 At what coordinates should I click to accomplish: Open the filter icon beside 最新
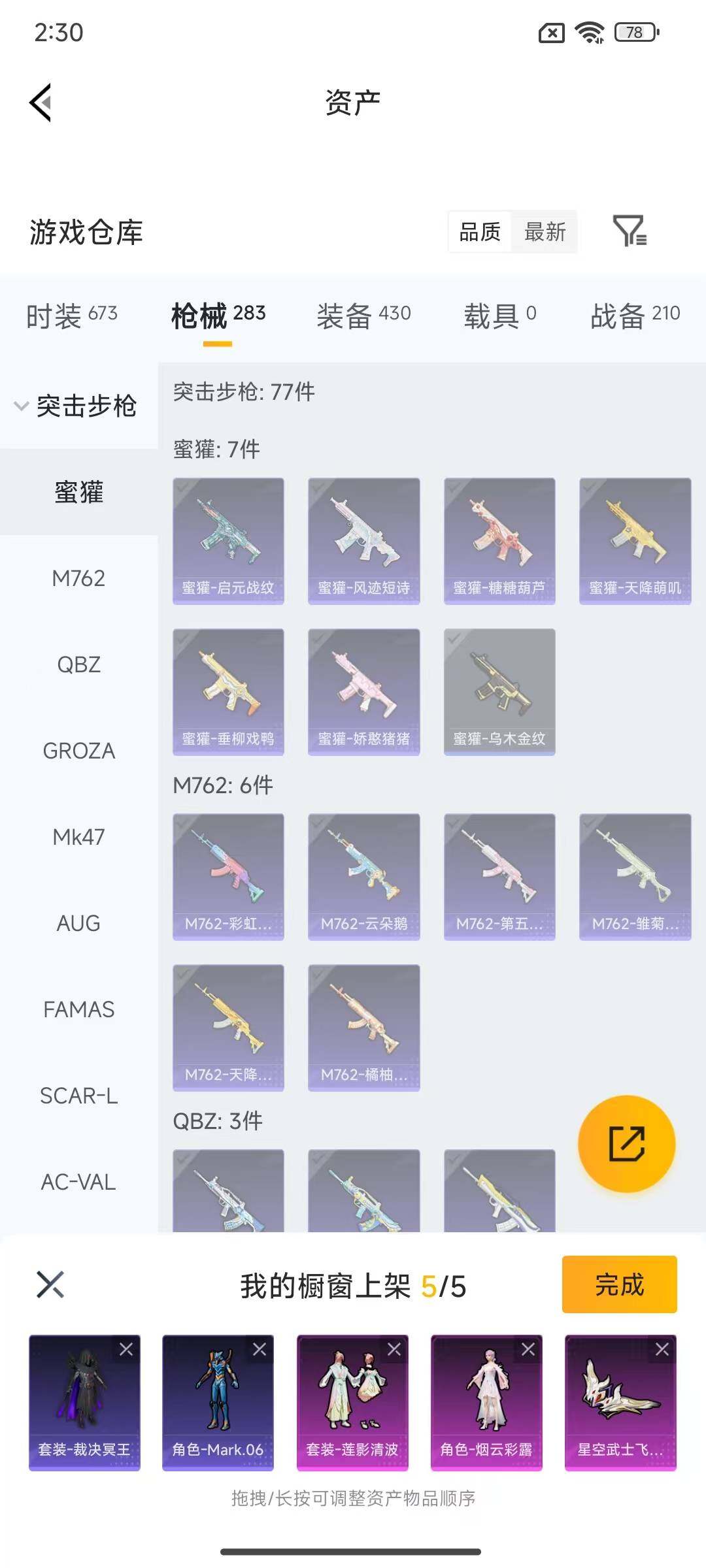tap(630, 231)
